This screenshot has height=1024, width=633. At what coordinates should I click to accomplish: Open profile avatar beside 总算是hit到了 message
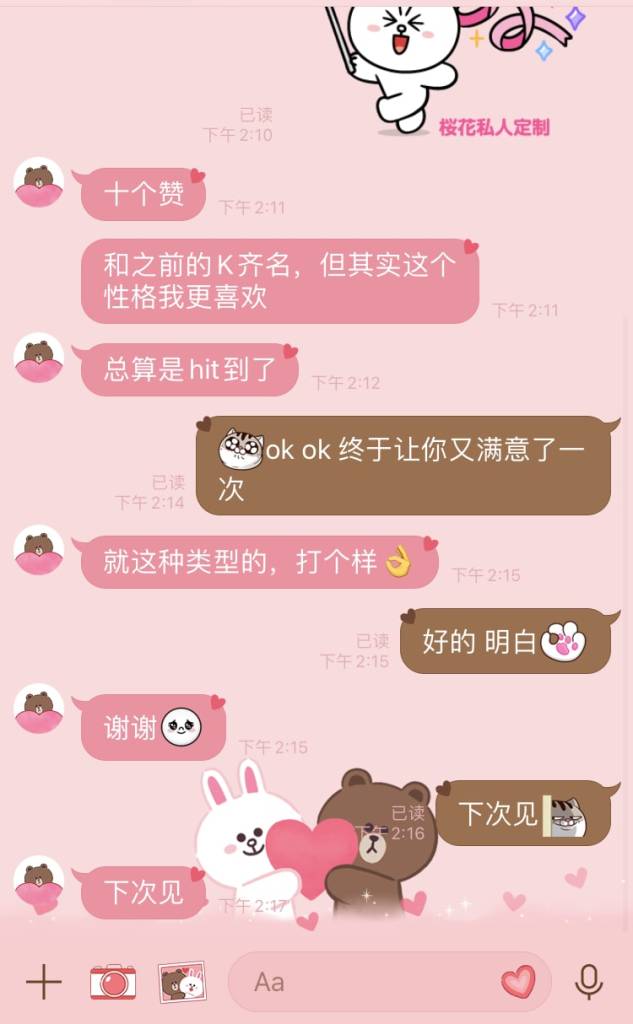tap(39, 358)
